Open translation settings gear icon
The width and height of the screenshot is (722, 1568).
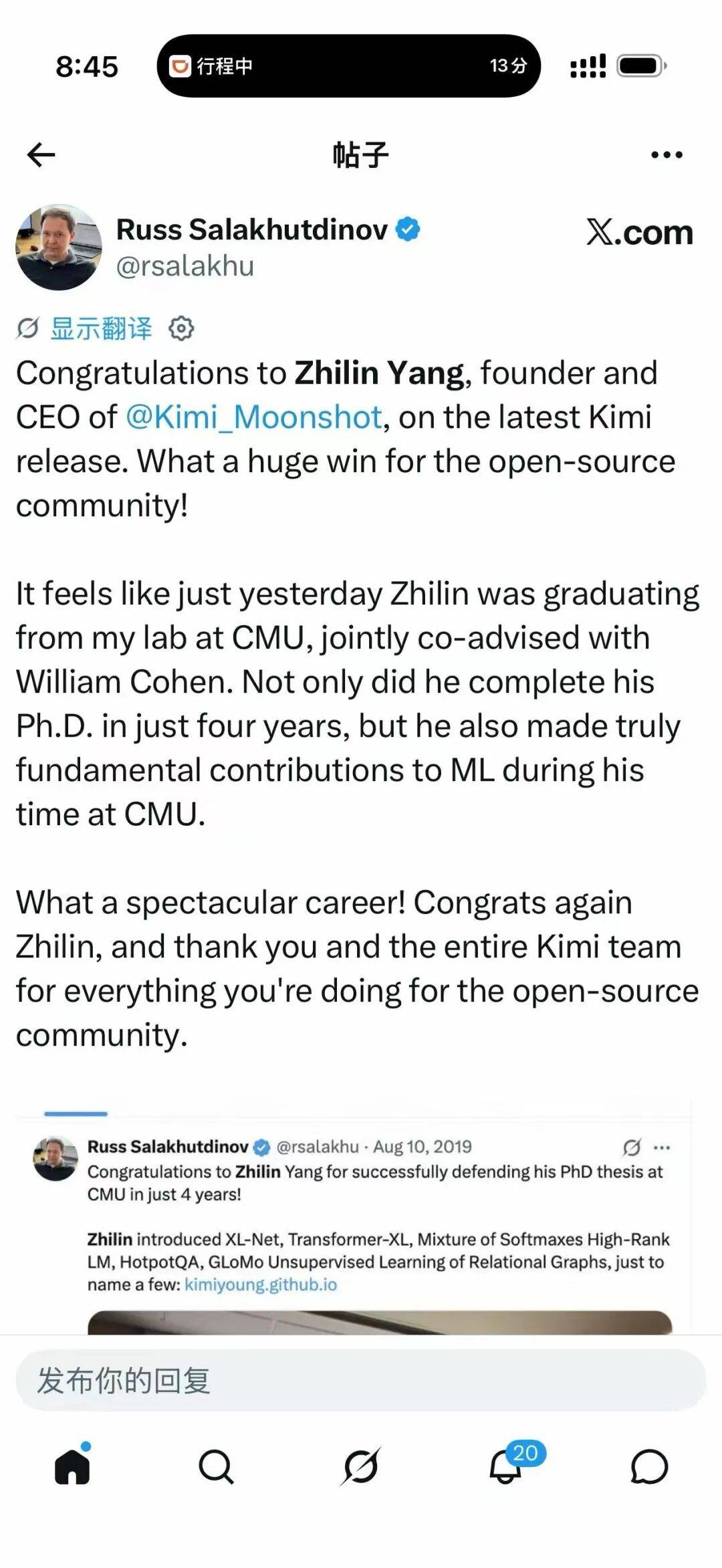tap(181, 328)
